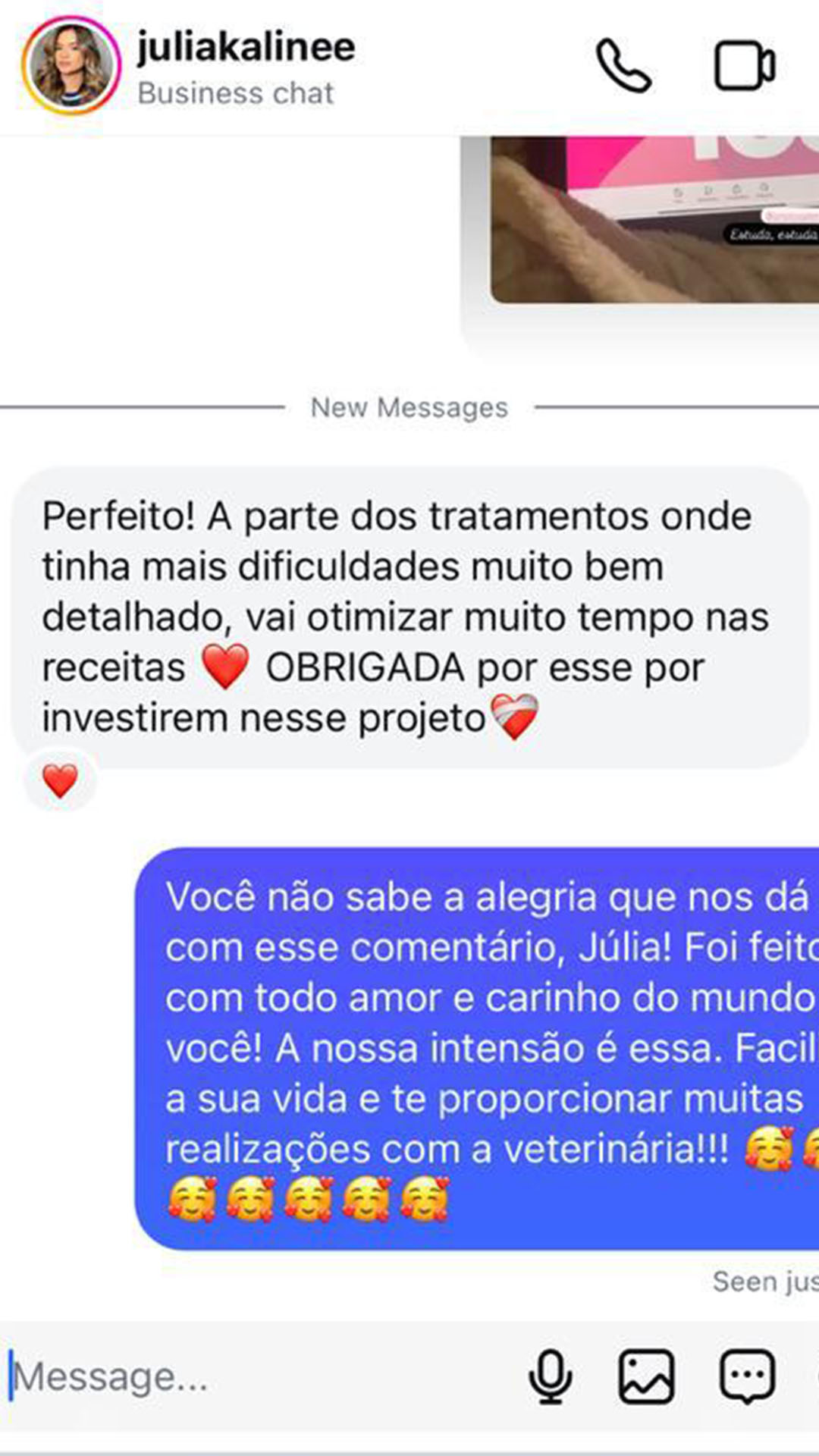Open juliakalinee's profile picture story

71,65
